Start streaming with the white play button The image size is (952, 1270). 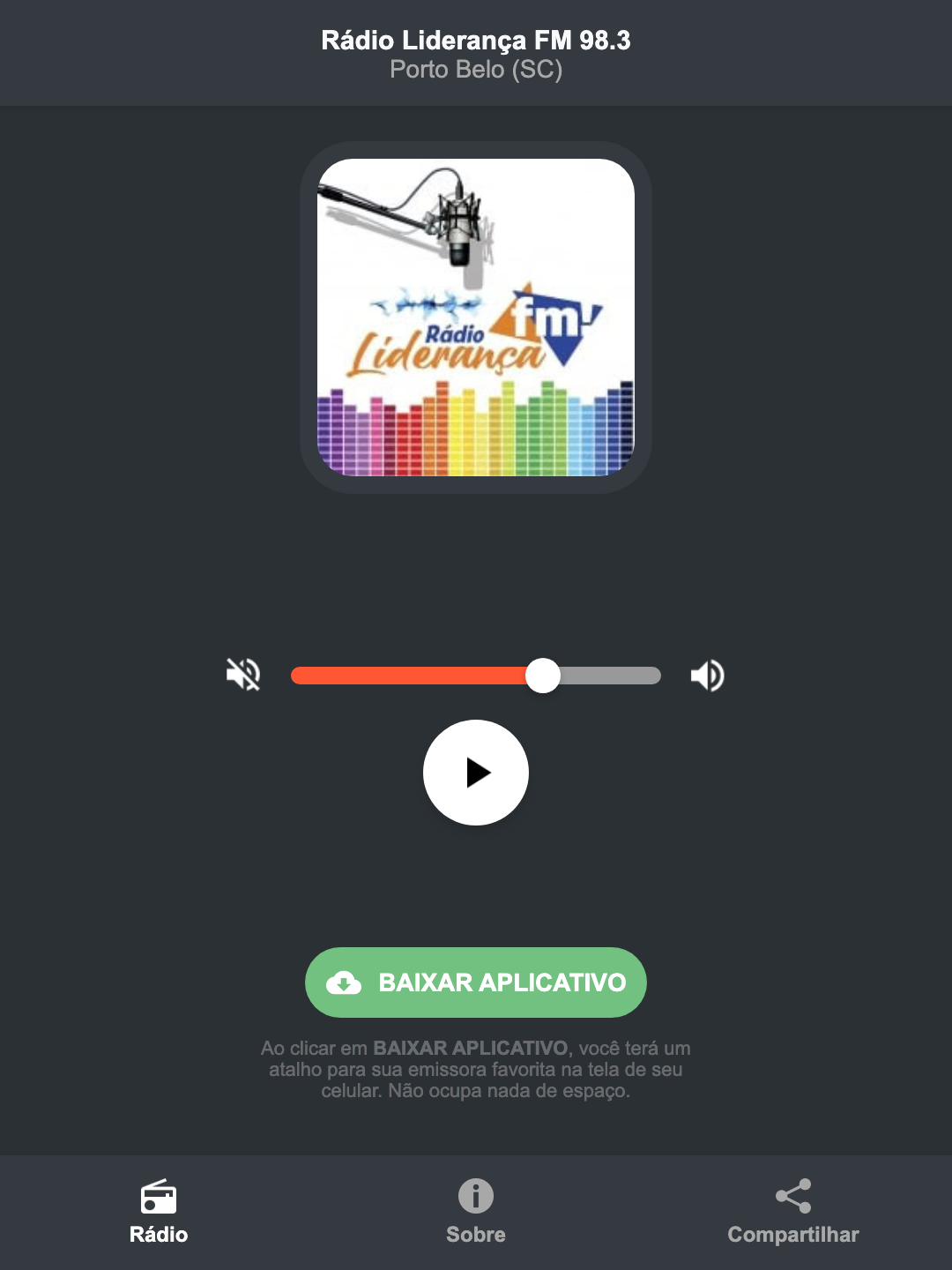tap(475, 773)
